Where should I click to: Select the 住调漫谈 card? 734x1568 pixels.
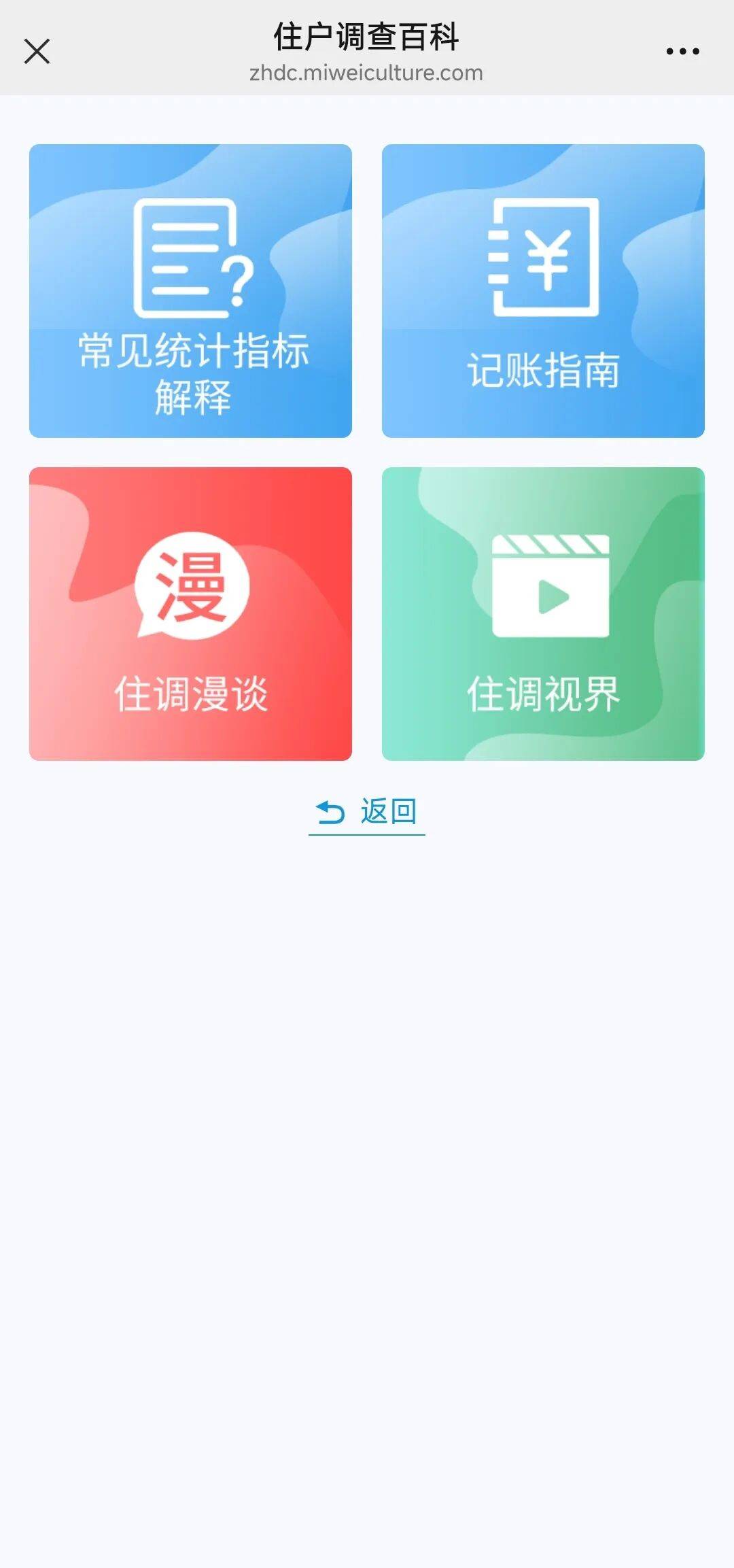pyautogui.click(x=190, y=613)
